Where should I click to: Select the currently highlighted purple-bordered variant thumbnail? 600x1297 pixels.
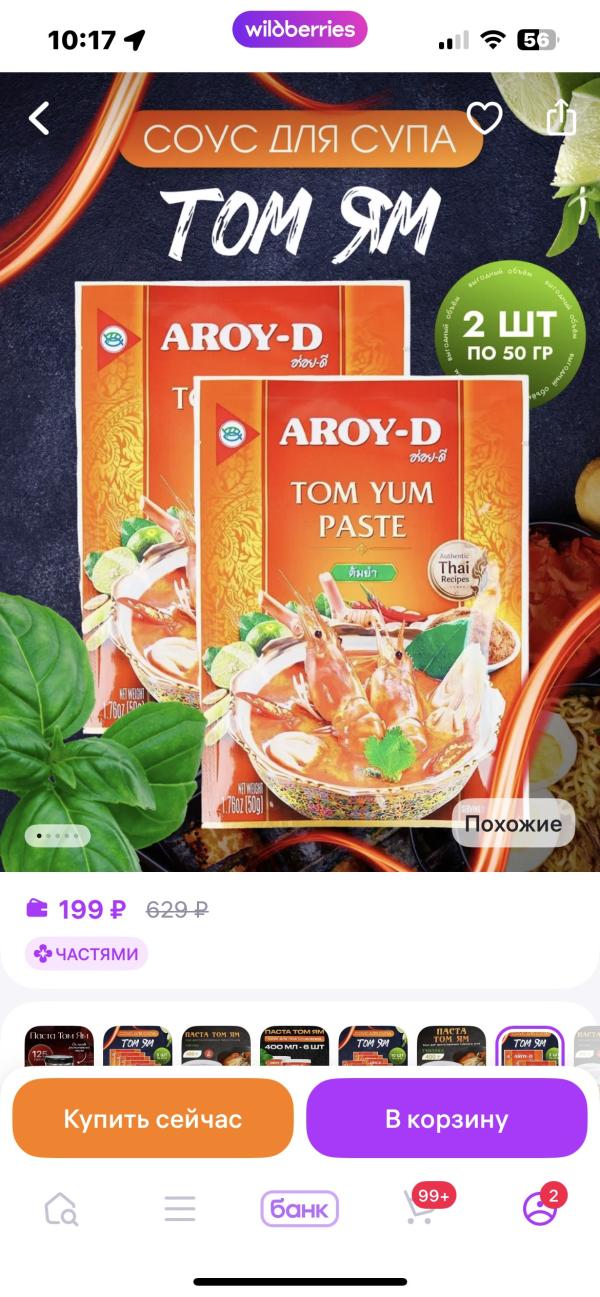click(530, 1046)
